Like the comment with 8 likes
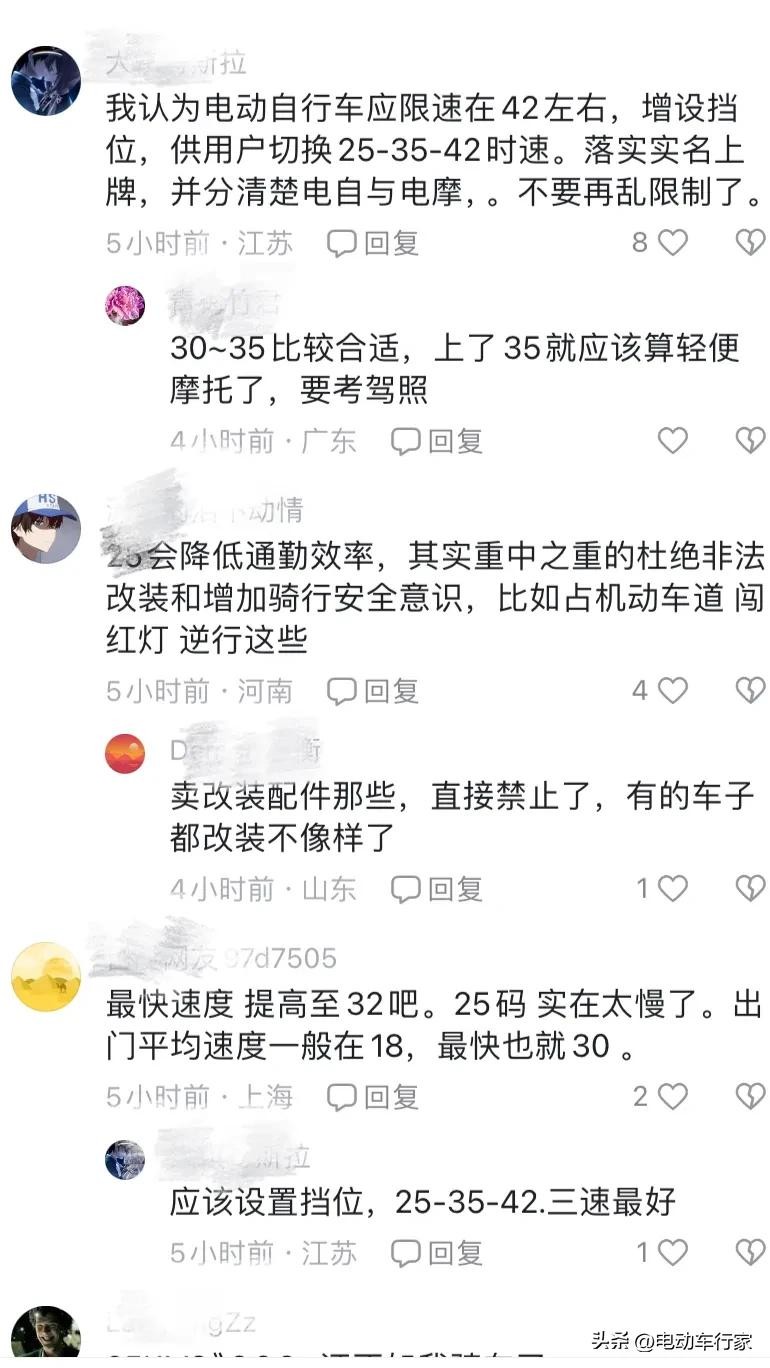770x1368 pixels. click(x=673, y=243)
